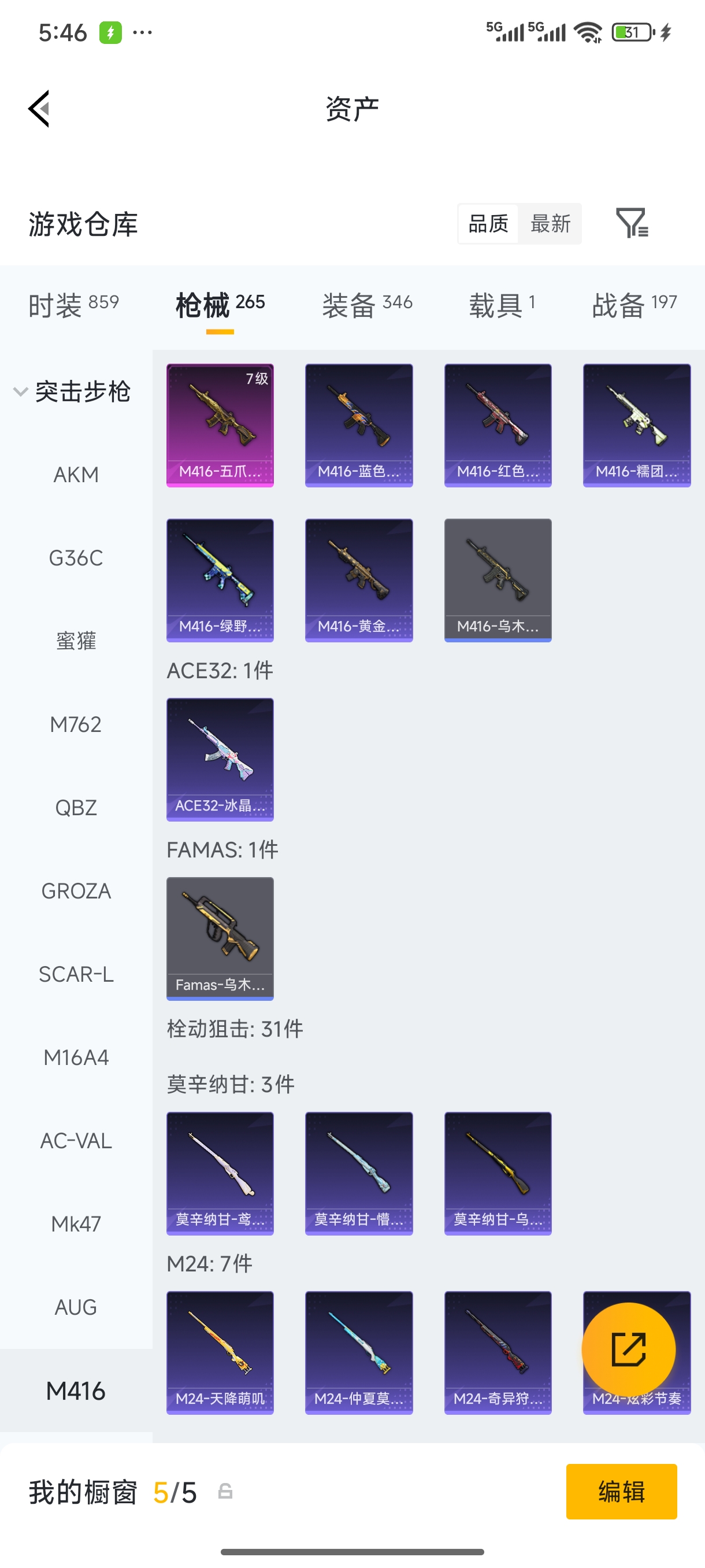
Task: Open the M416-绿野 skin tile
Action: pyautogui.click(x=220, y=579)
